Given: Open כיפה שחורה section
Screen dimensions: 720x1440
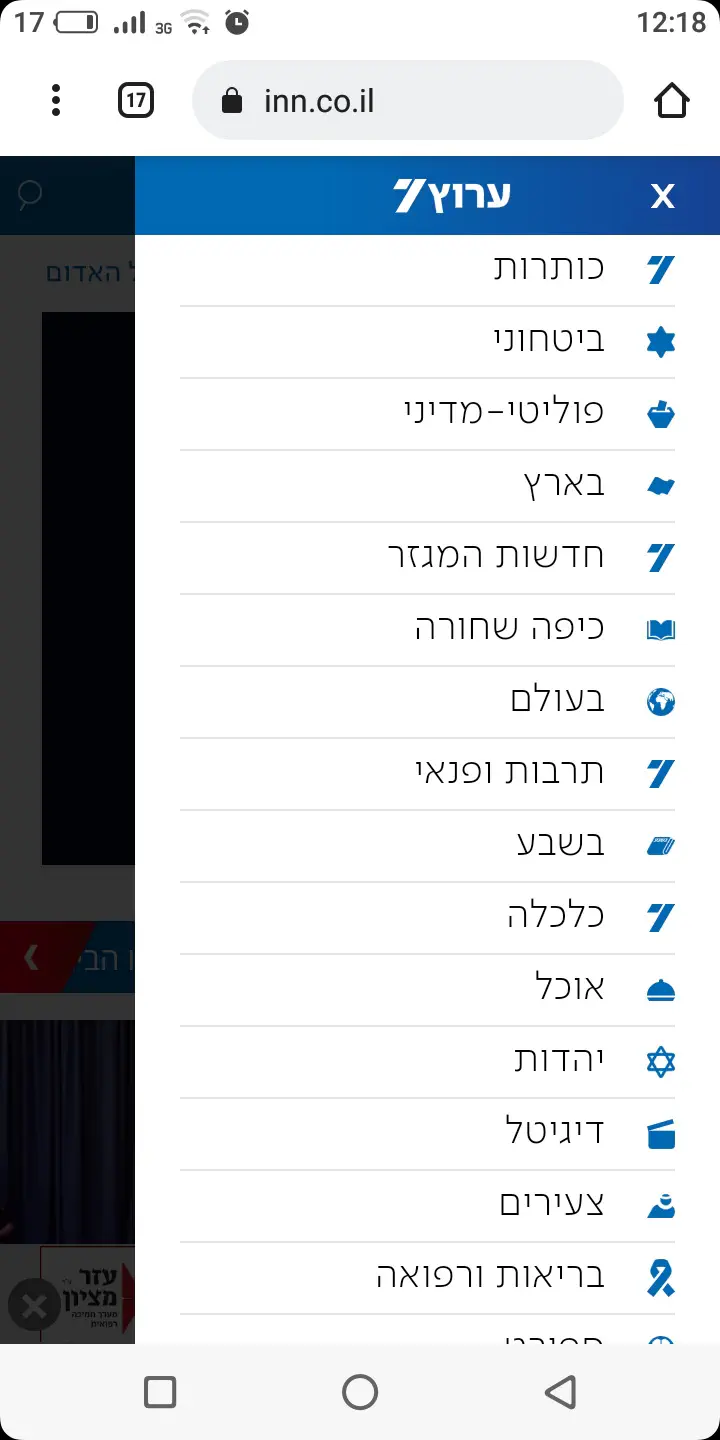Looking at the screenshot, I should (x=510, y=629).
